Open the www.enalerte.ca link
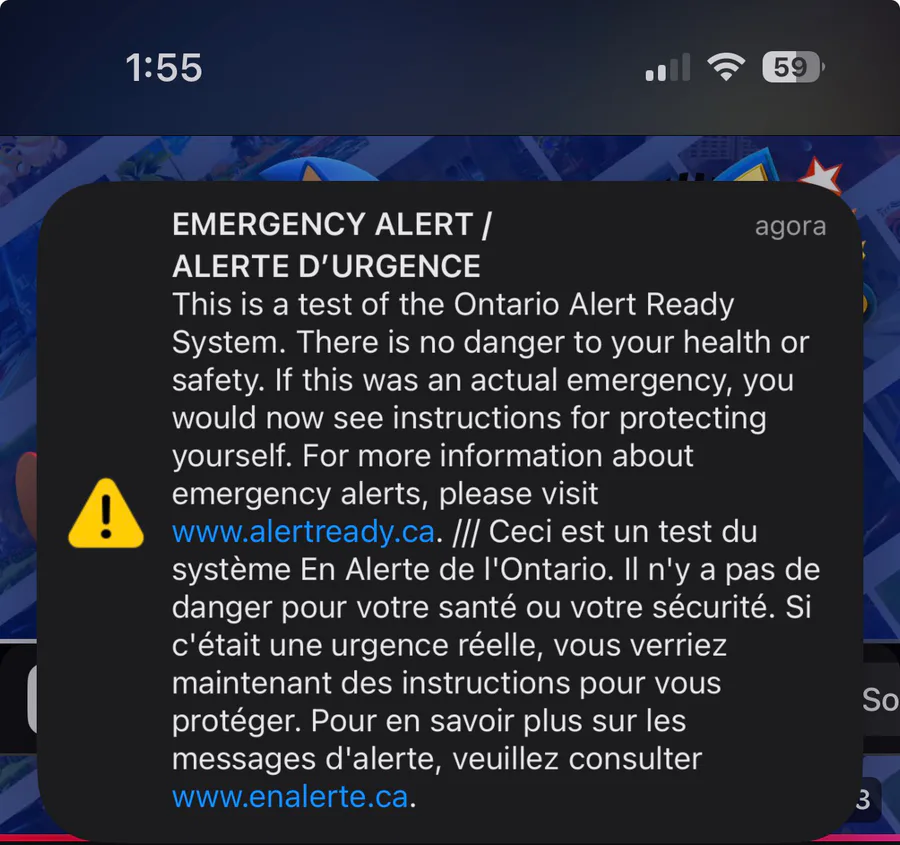Image resolution: width=900 pixels, height=845 pixels. tap(290, 797)
